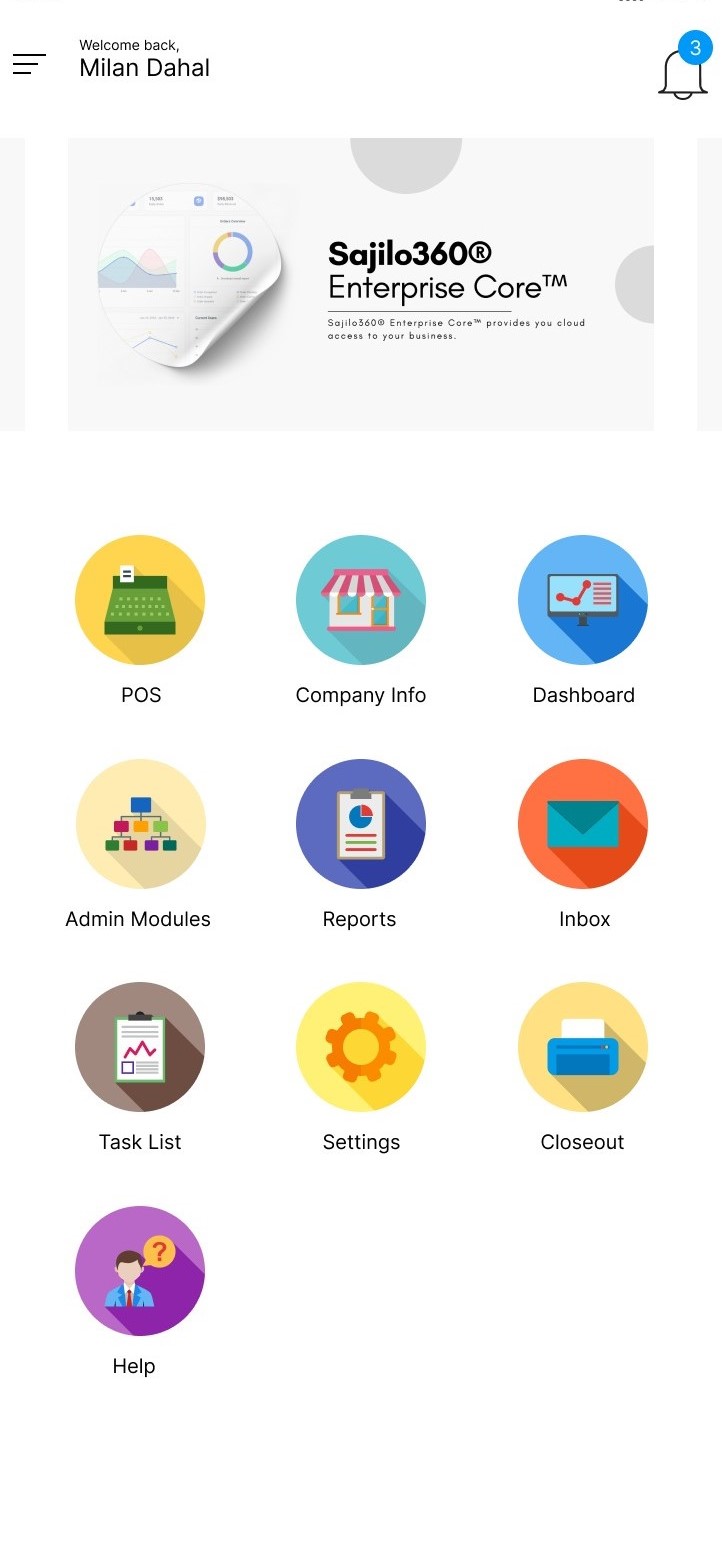The width and height of the screenshot is (722, 1553).
Task: Launch the POS module
Action: pyautogui.click(x=140, y=600)
